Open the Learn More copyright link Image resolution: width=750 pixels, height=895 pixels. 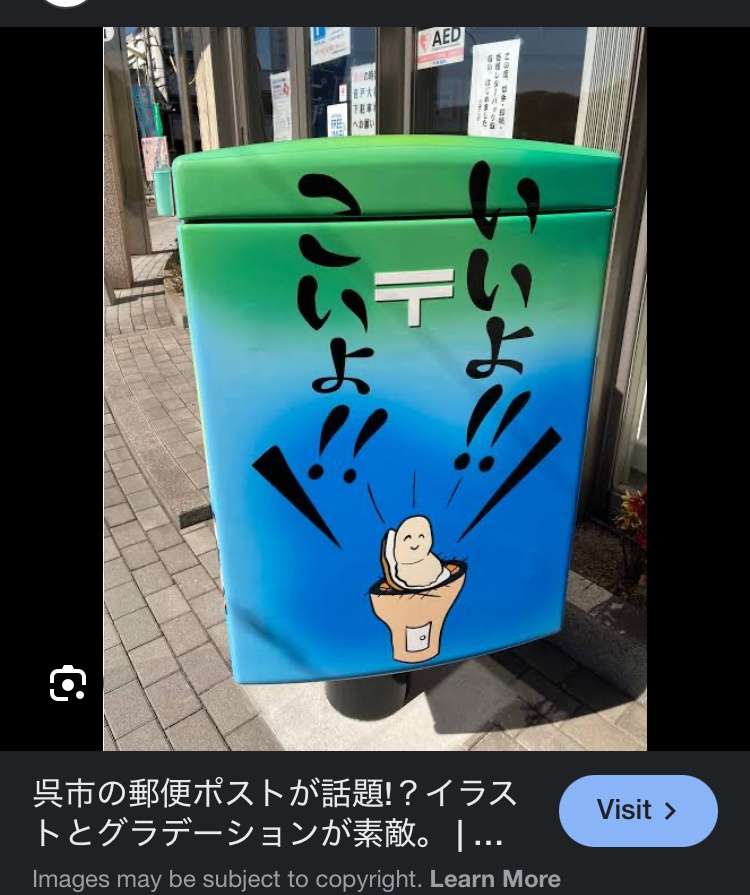495,879
